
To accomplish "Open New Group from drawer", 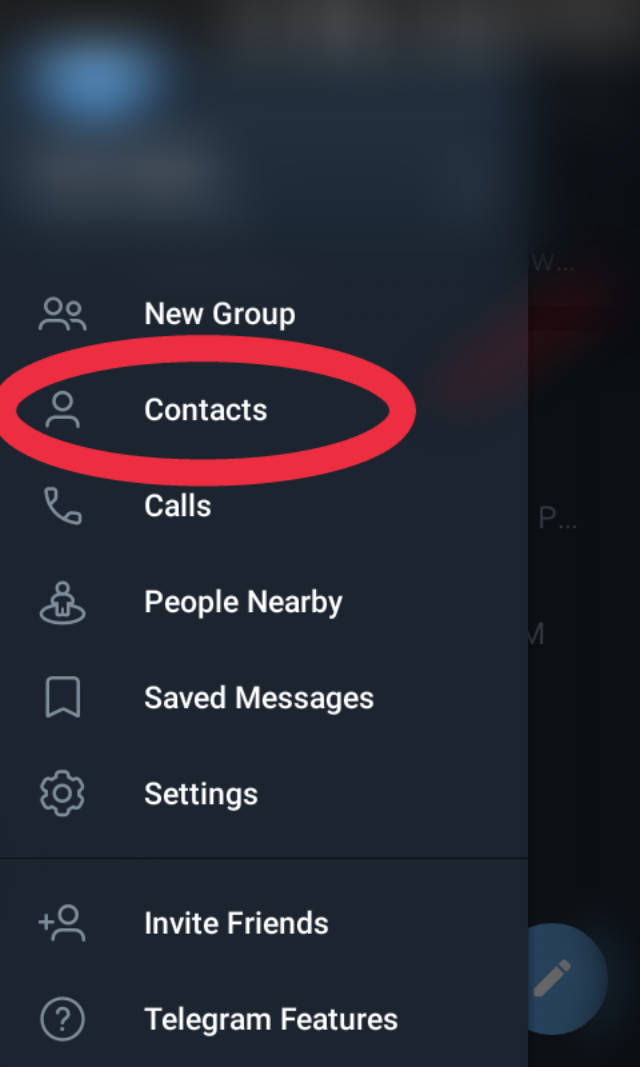I will click(x=219, y=314).
